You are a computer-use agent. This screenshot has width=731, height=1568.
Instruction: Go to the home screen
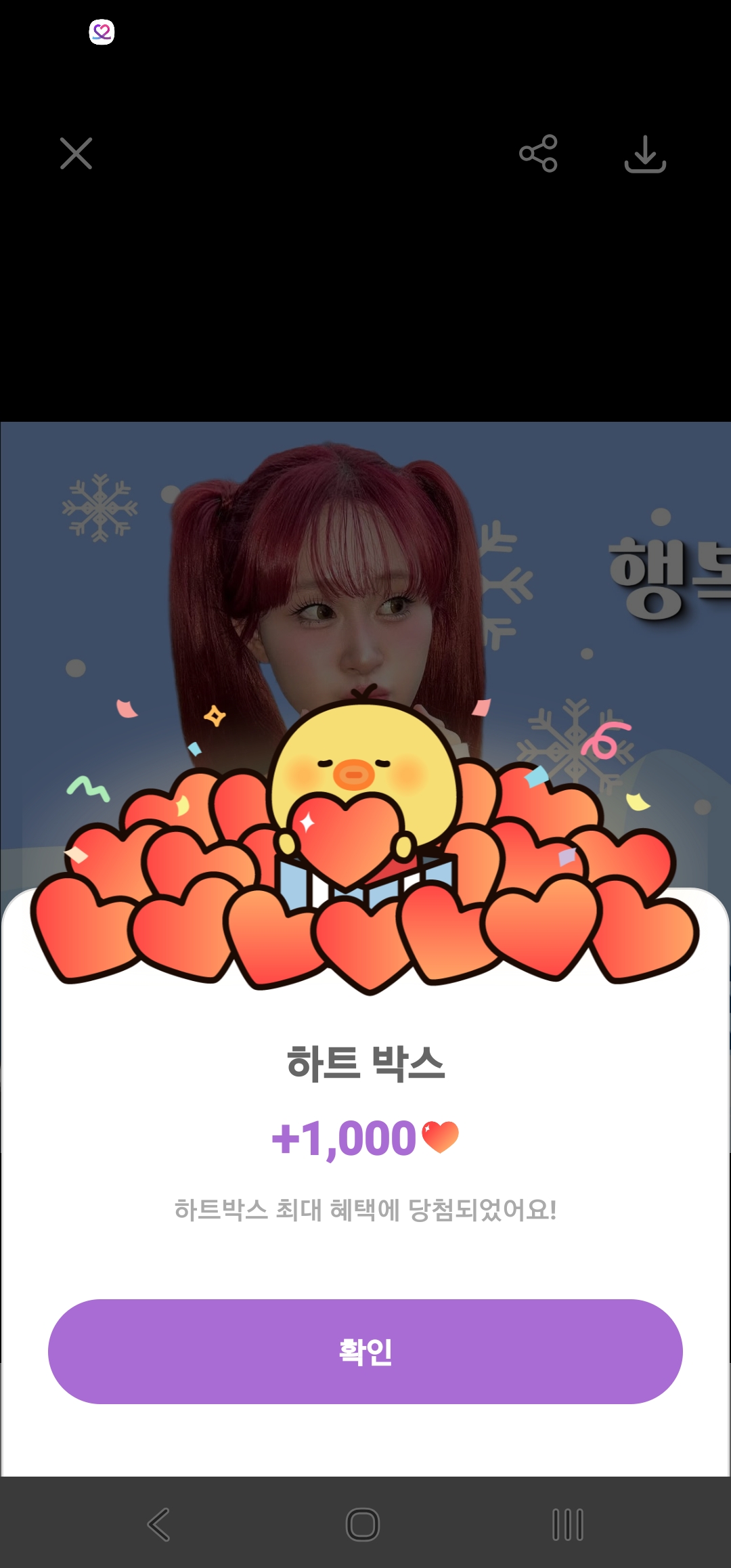point(363,1525)
